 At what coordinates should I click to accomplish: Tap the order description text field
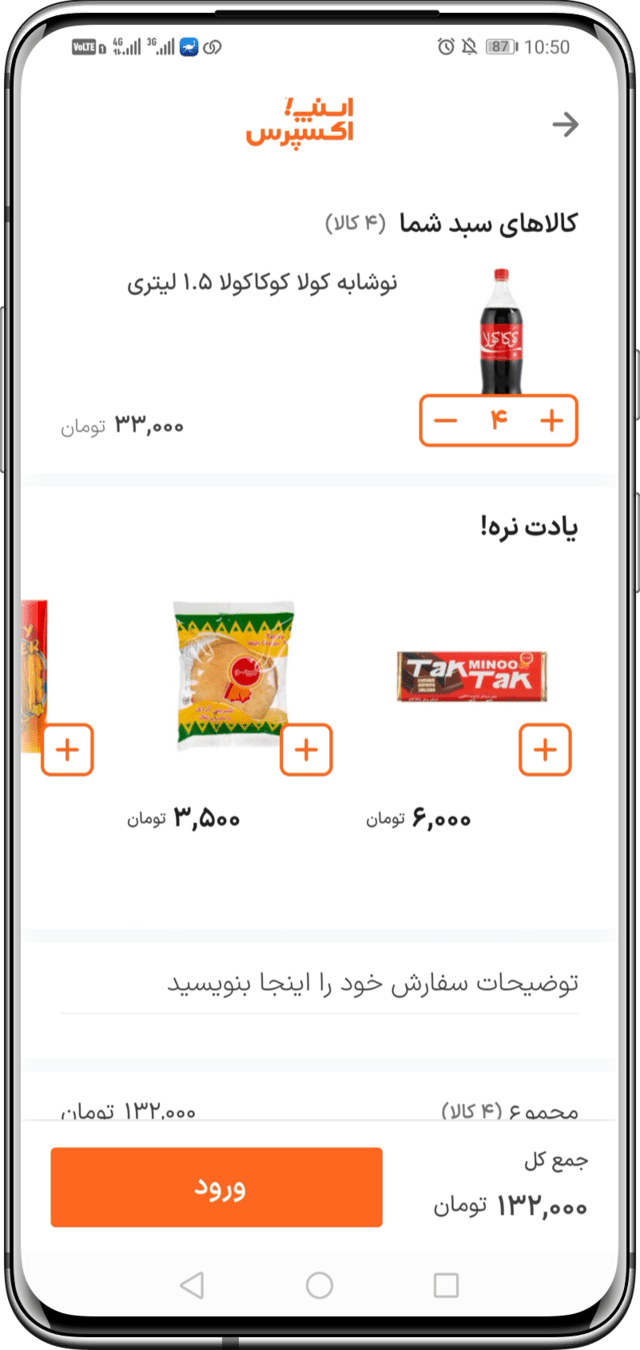(320, 983)
